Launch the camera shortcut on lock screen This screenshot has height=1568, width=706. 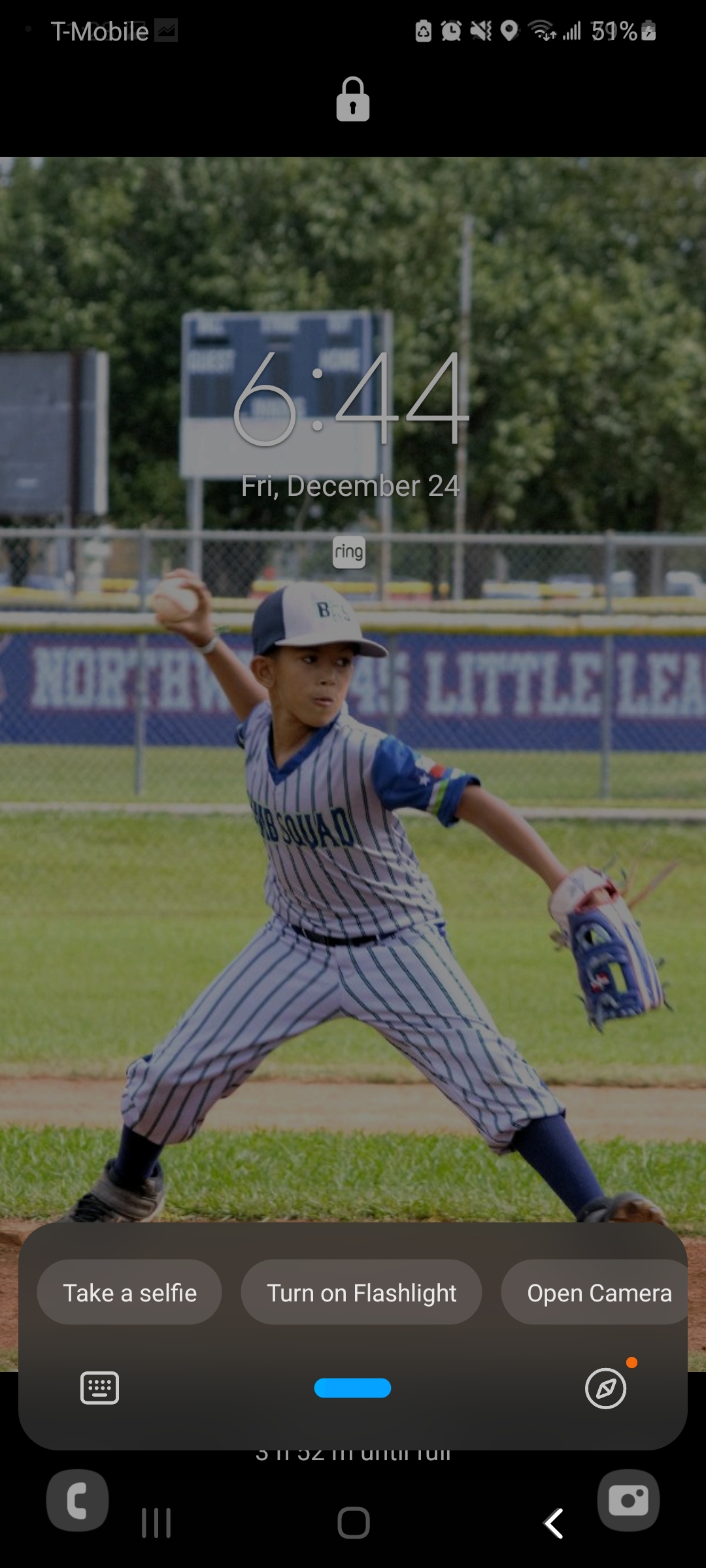[628, 1501]
